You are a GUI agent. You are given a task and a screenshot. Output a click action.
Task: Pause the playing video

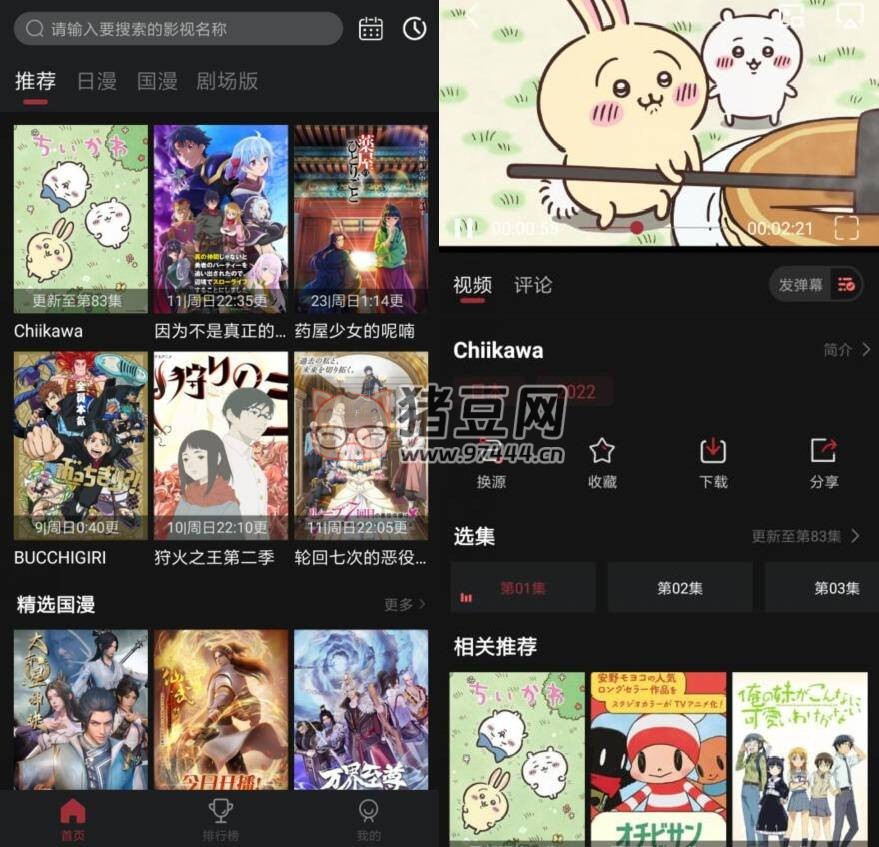click(x=465, y=228)
